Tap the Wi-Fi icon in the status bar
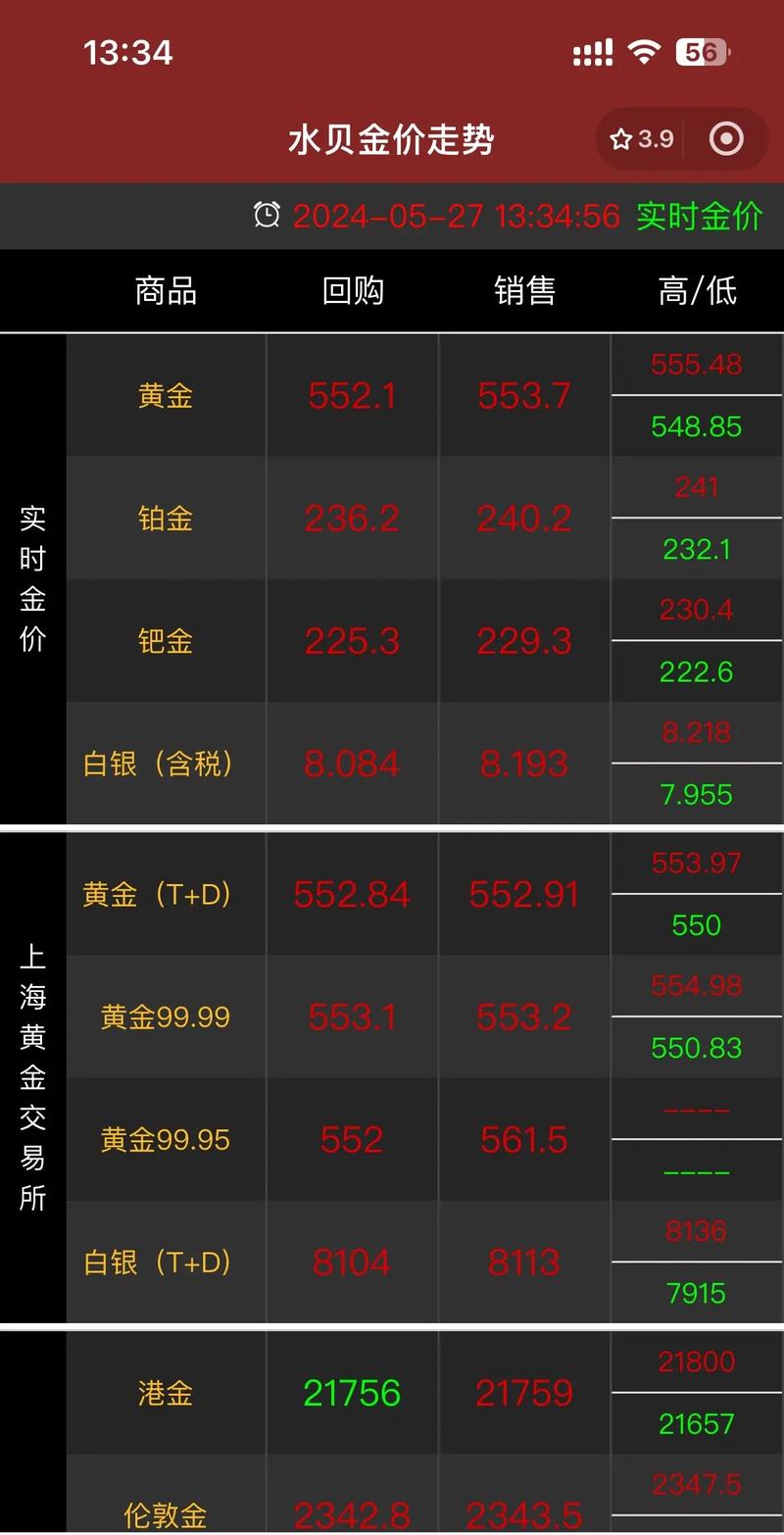 646,51
